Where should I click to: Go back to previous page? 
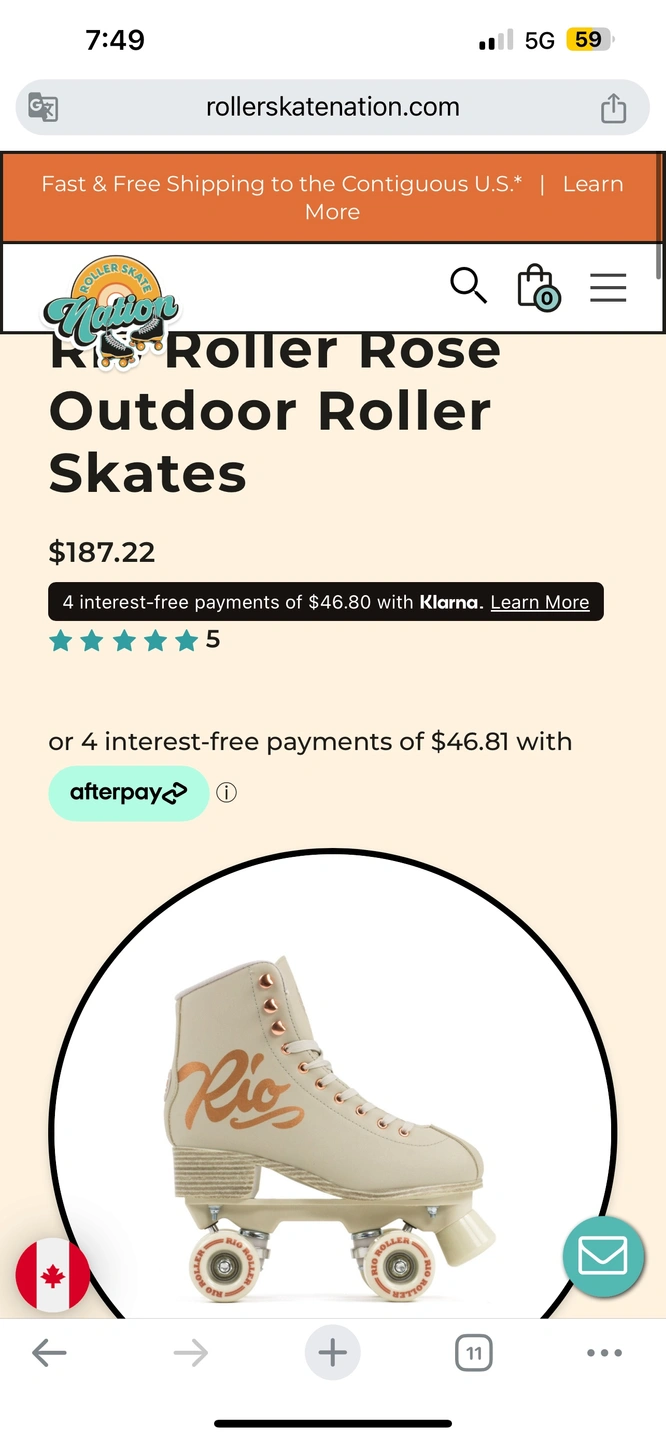(x=49, y=1354)
